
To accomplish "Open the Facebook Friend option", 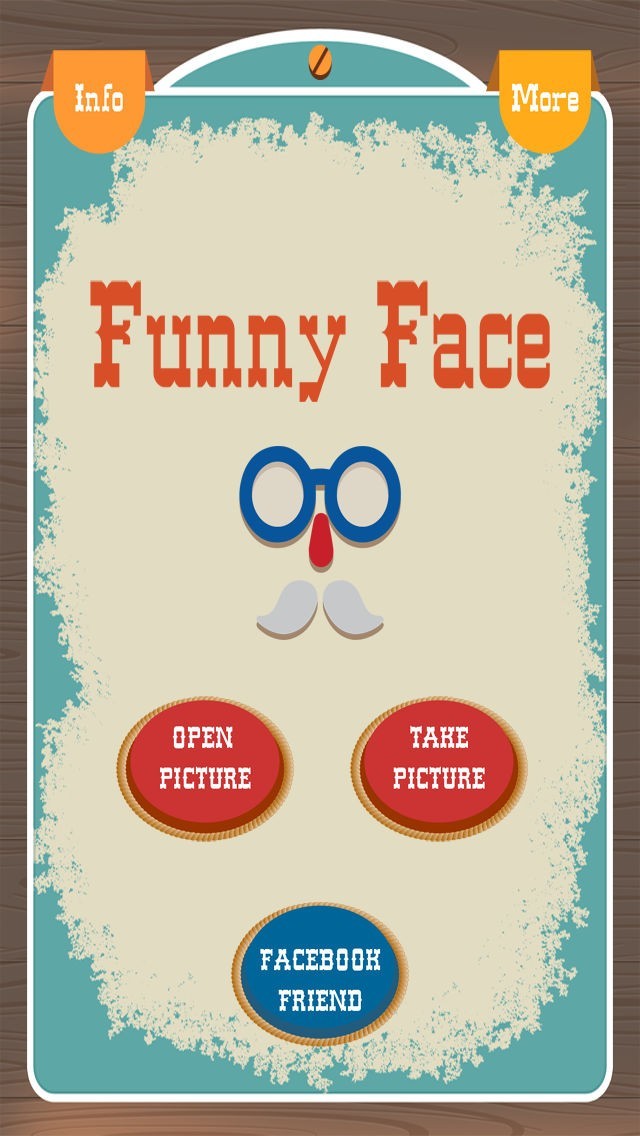I will point(320,974).
